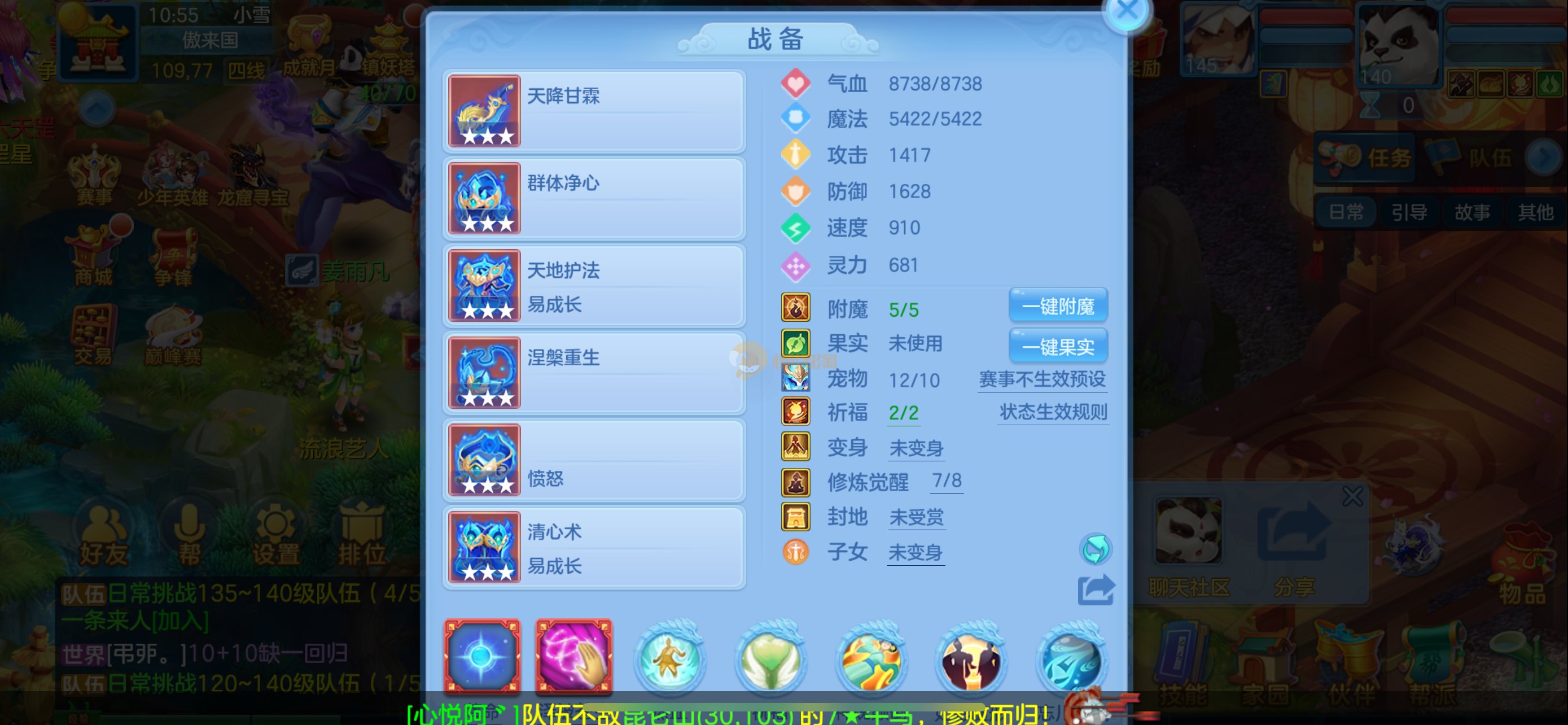The height and width of the screenshot is (725, 1568).
Task: Select the 天地护法 equipment row
Action: [x=594, y=286]
